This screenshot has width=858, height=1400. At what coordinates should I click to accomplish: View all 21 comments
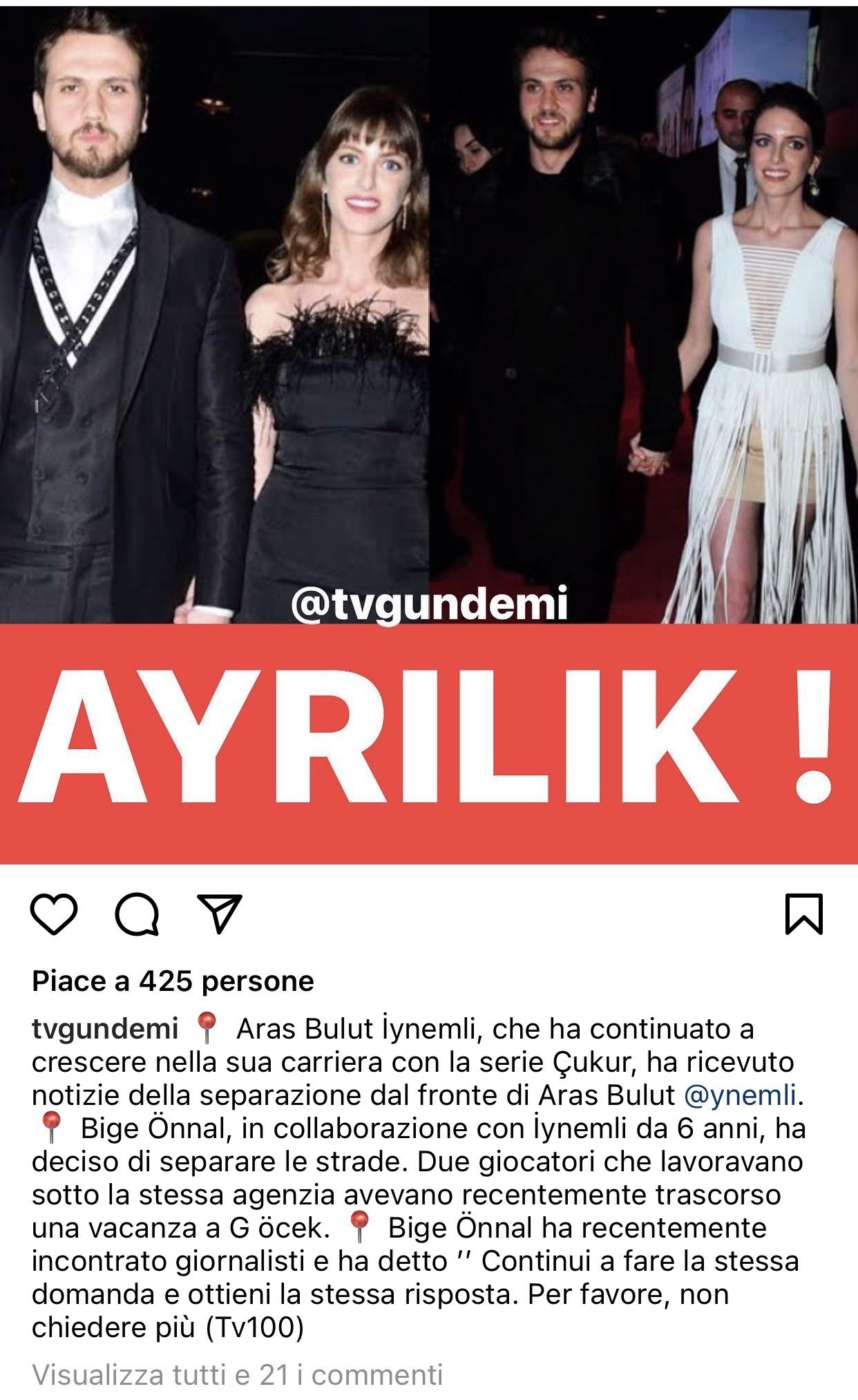click(x=237, y=1374)
